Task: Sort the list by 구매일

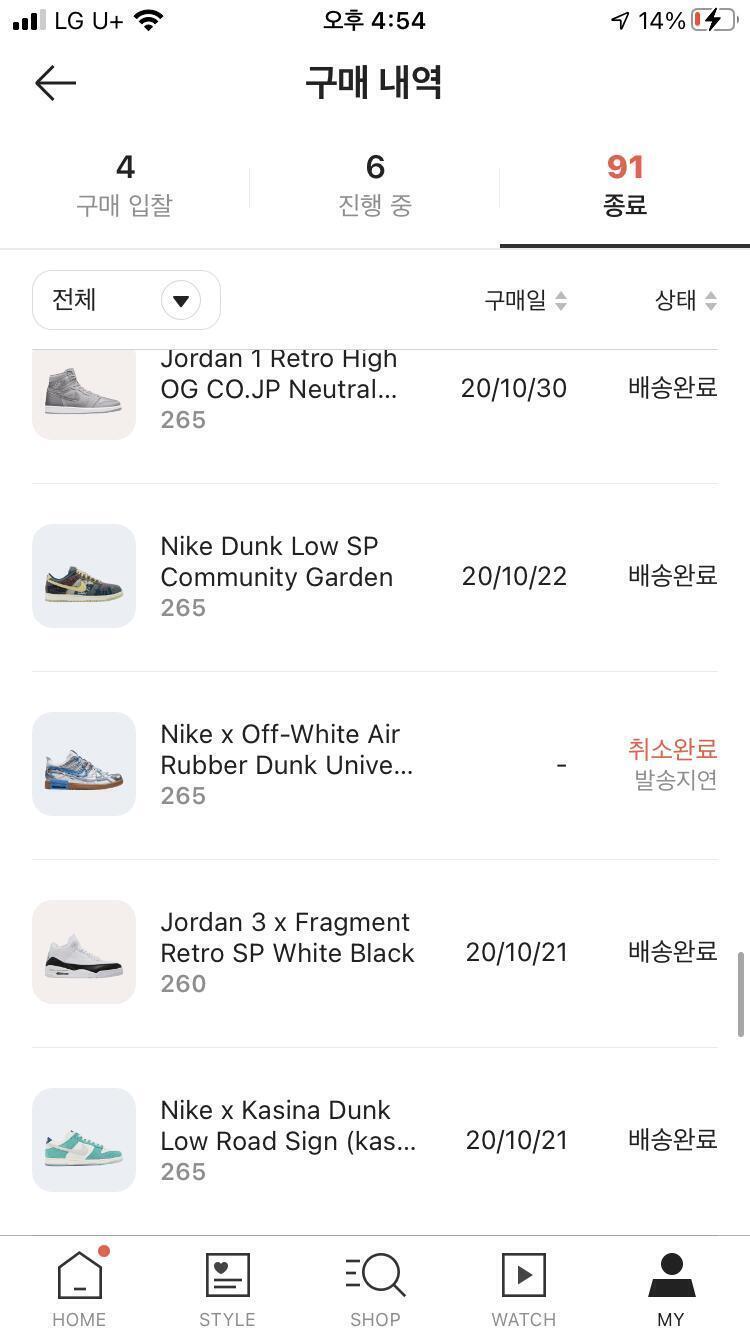Action: point(525,300)
